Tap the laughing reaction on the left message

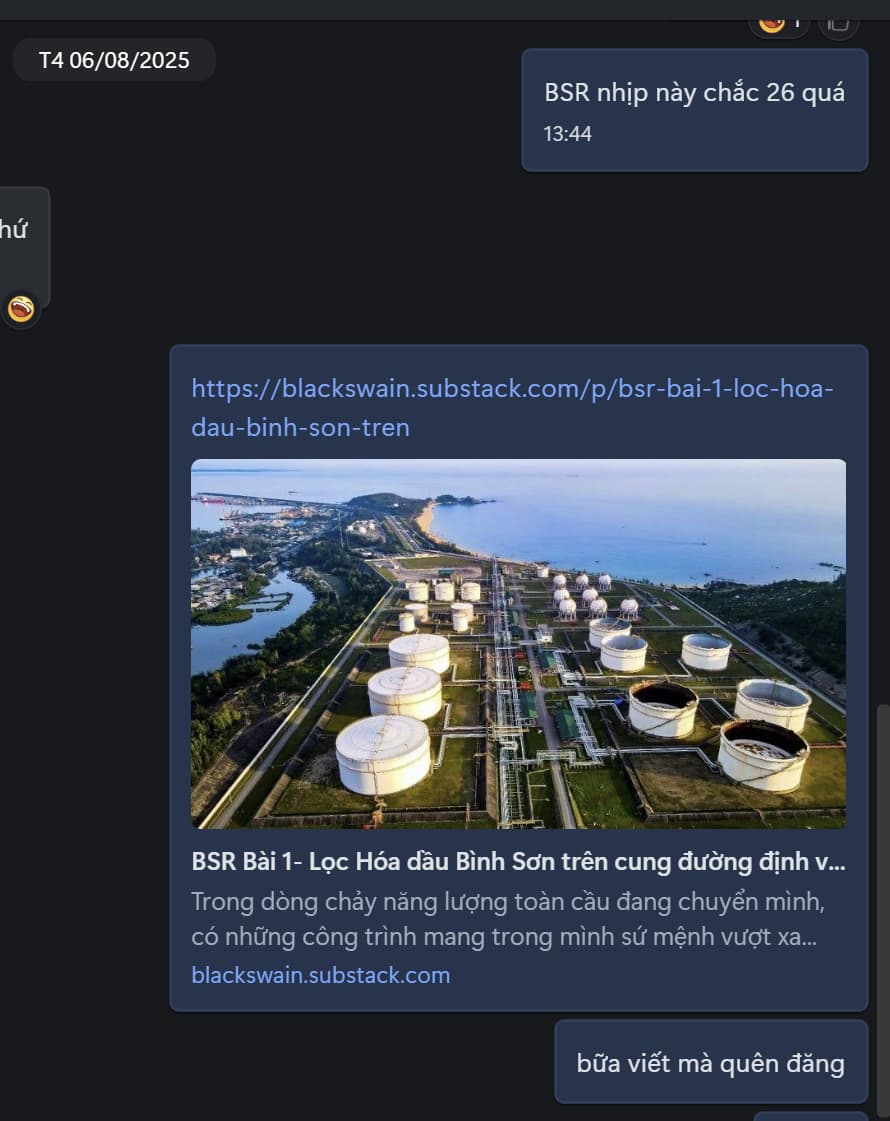tap(21, 309)
